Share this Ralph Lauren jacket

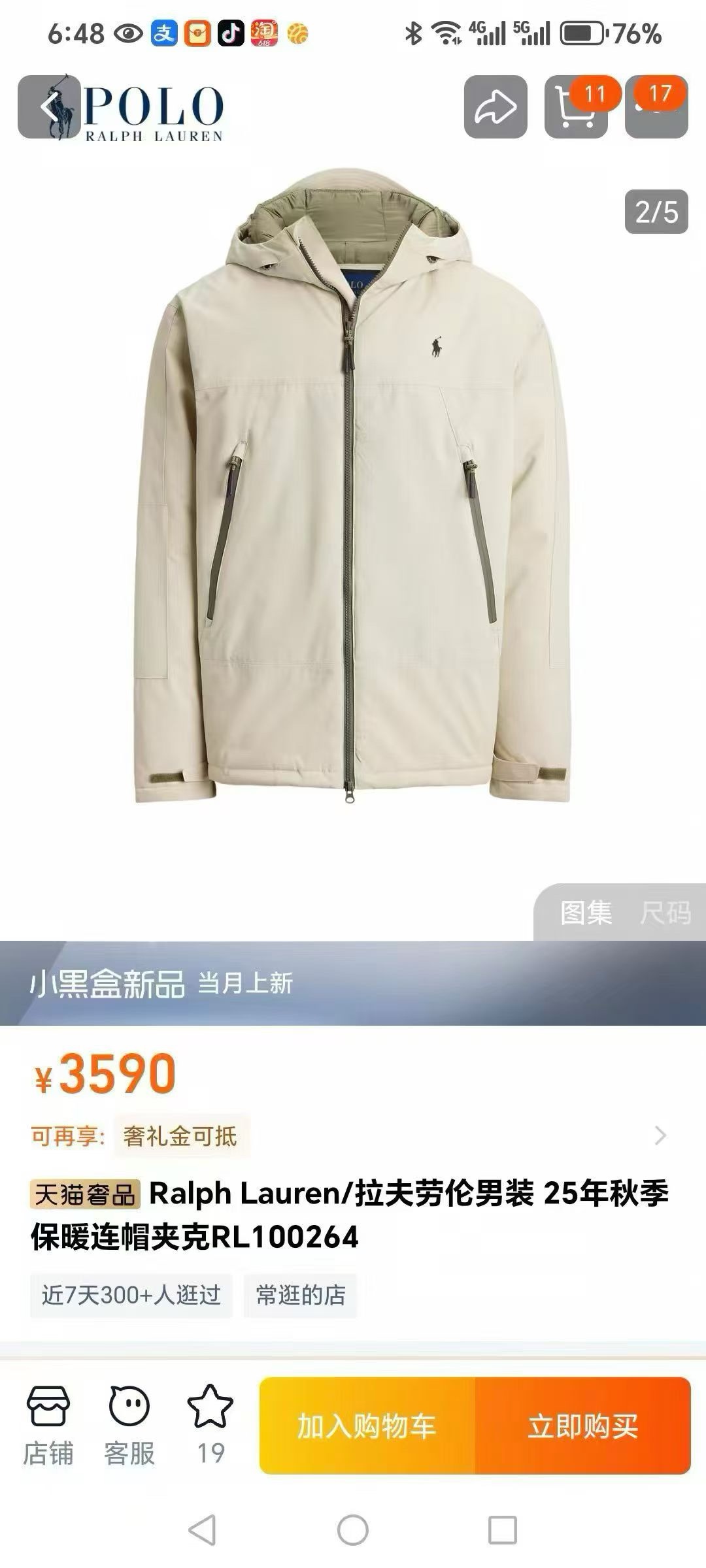point(495,106)
